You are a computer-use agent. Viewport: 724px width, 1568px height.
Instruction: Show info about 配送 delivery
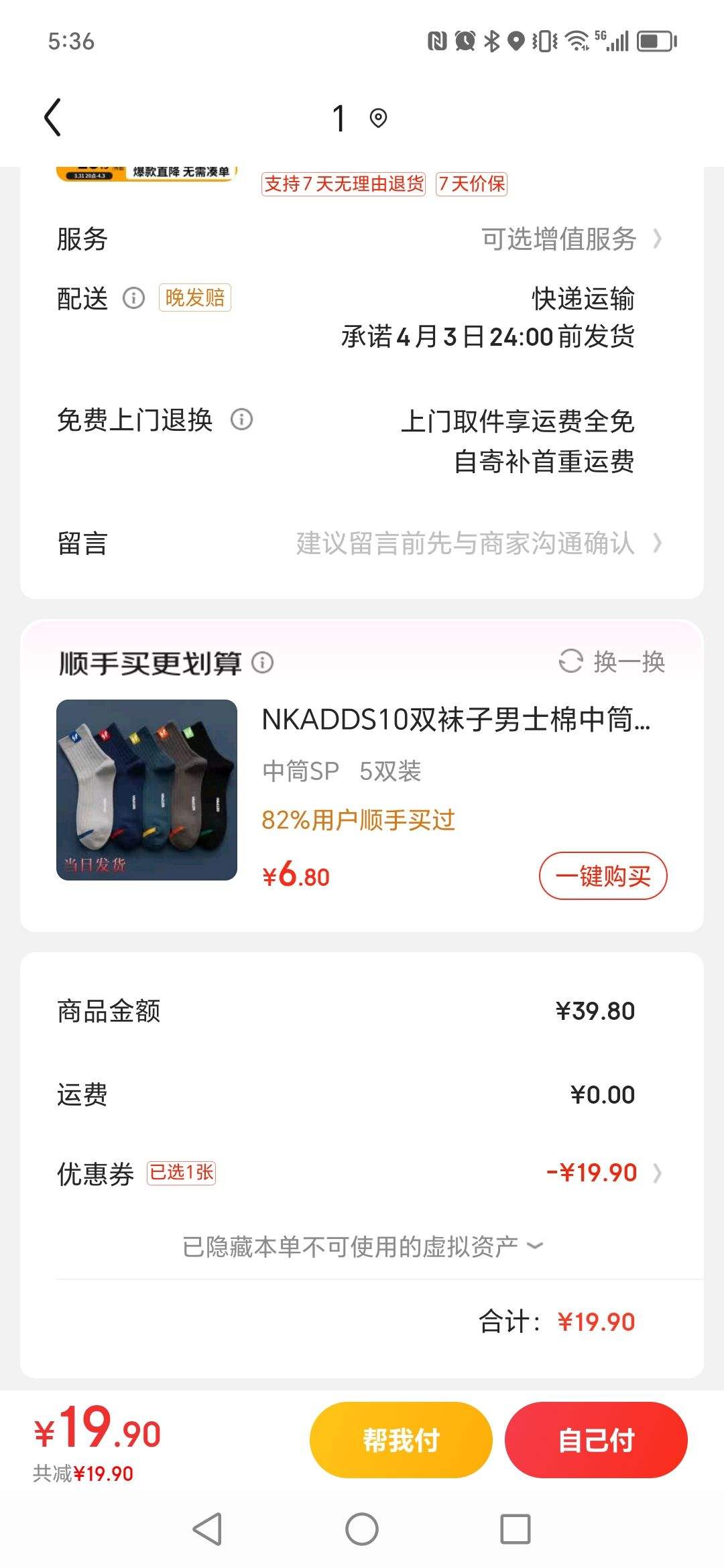coord(133,298)
